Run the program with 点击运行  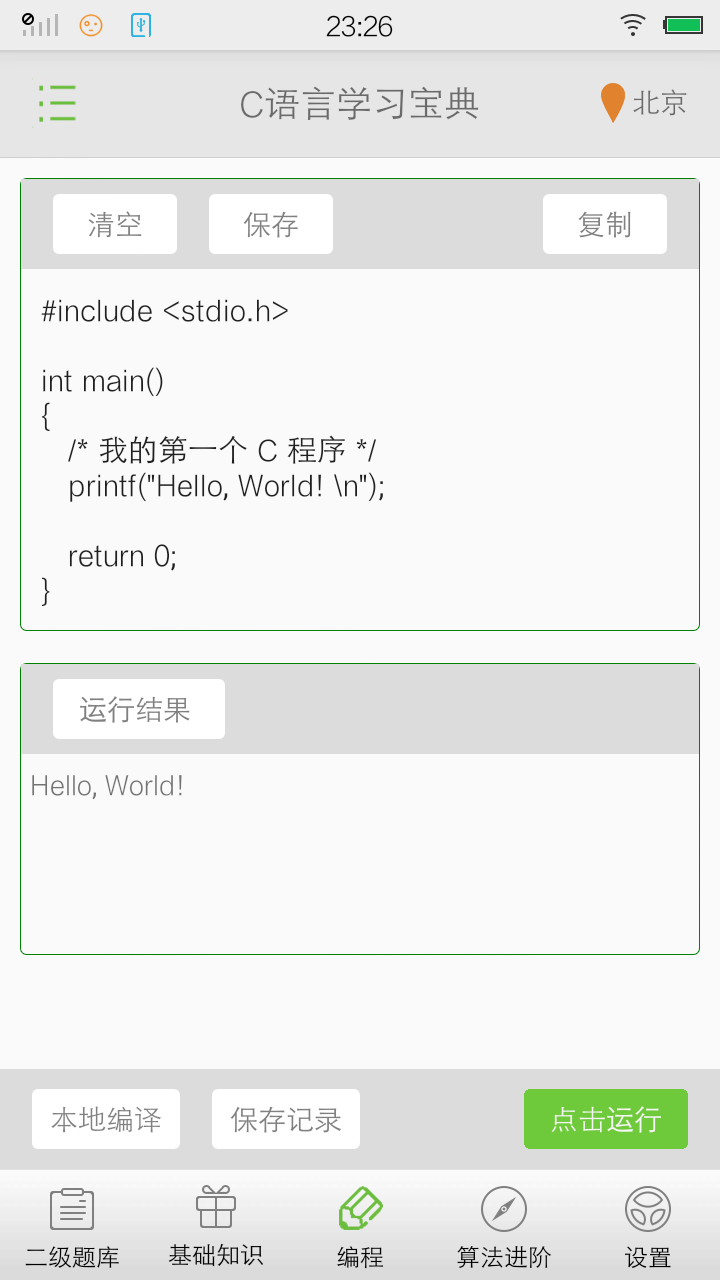(605, 1119)
